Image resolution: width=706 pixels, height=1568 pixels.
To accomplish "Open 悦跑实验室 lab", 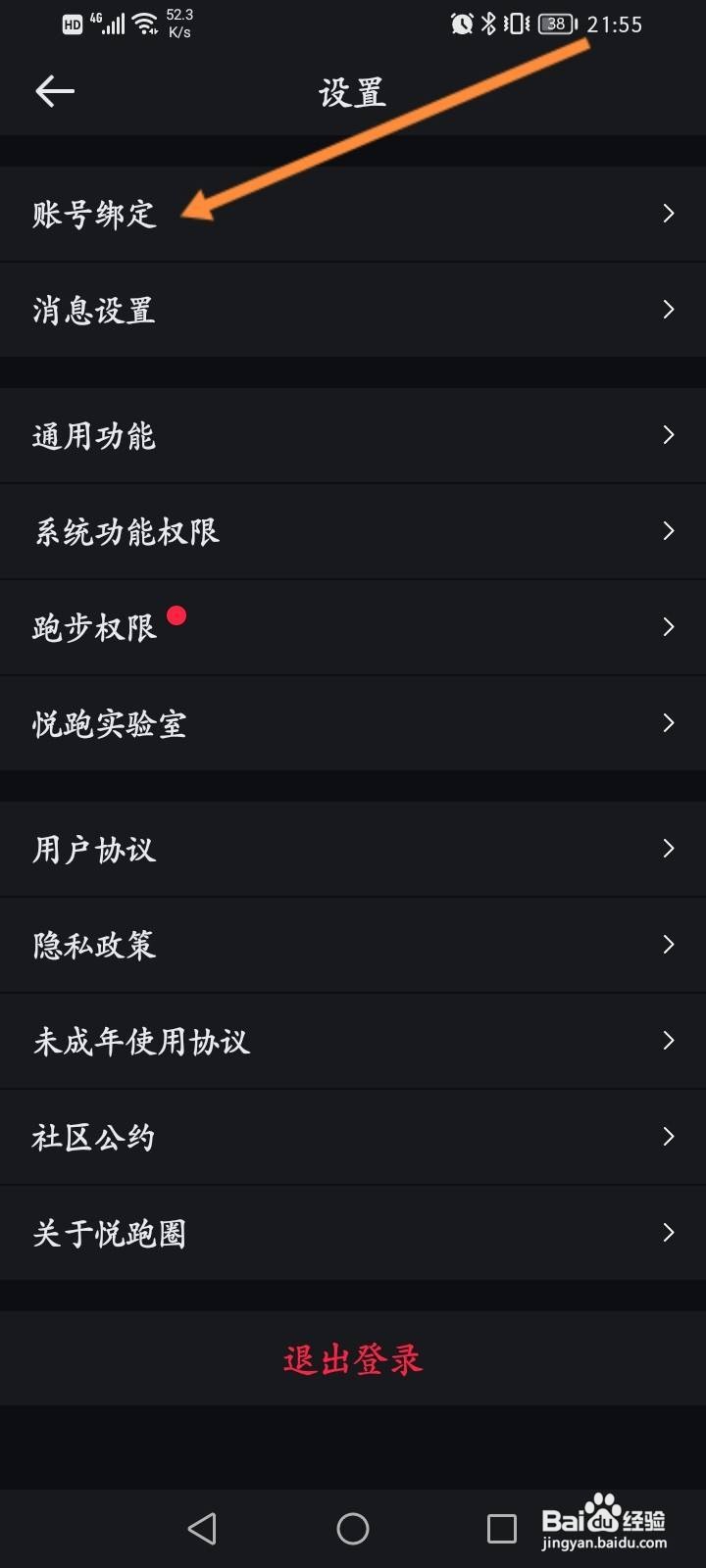I will (x=353, y=723).
